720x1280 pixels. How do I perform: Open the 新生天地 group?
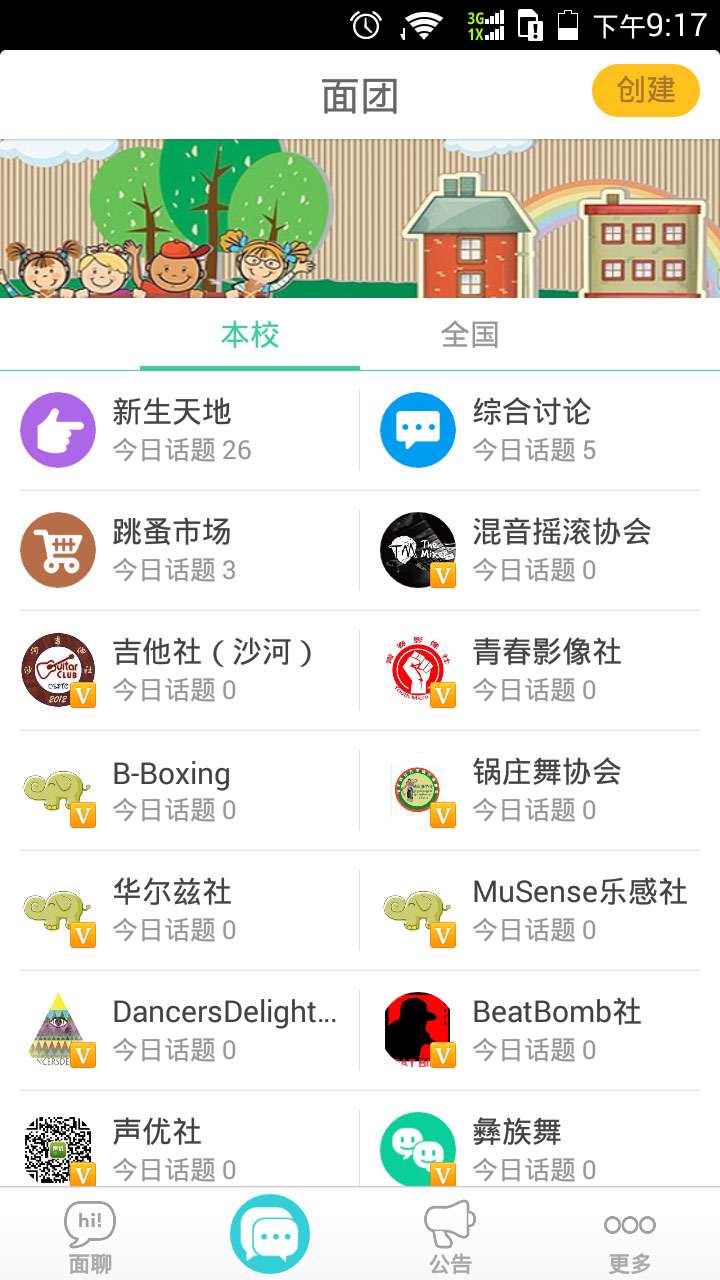(x=180, y=430)
